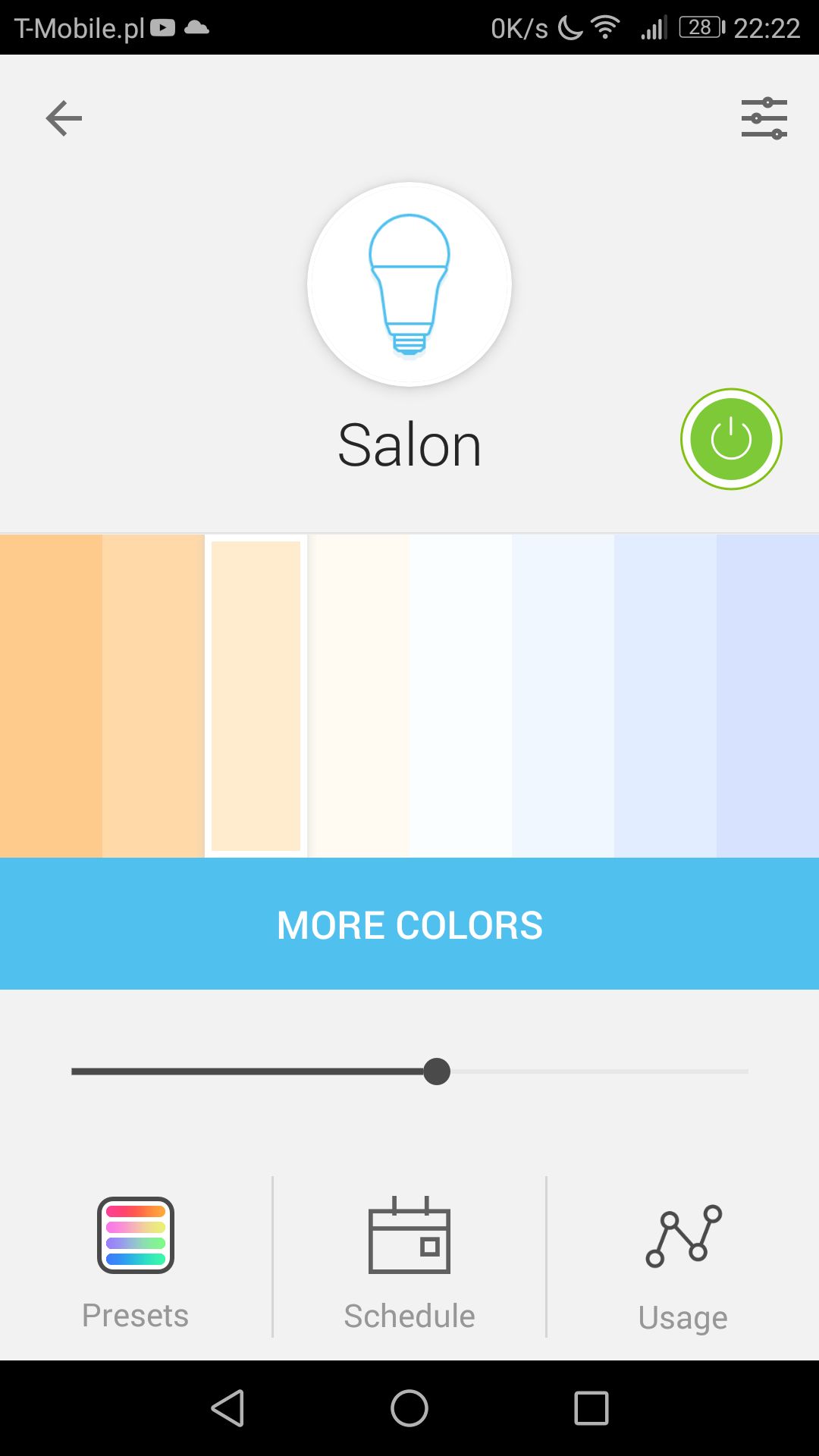The height and width of the screenshot is (1456, 819).
Task: Go back using the top-left arrow
Action: click(x=64, y=118)
